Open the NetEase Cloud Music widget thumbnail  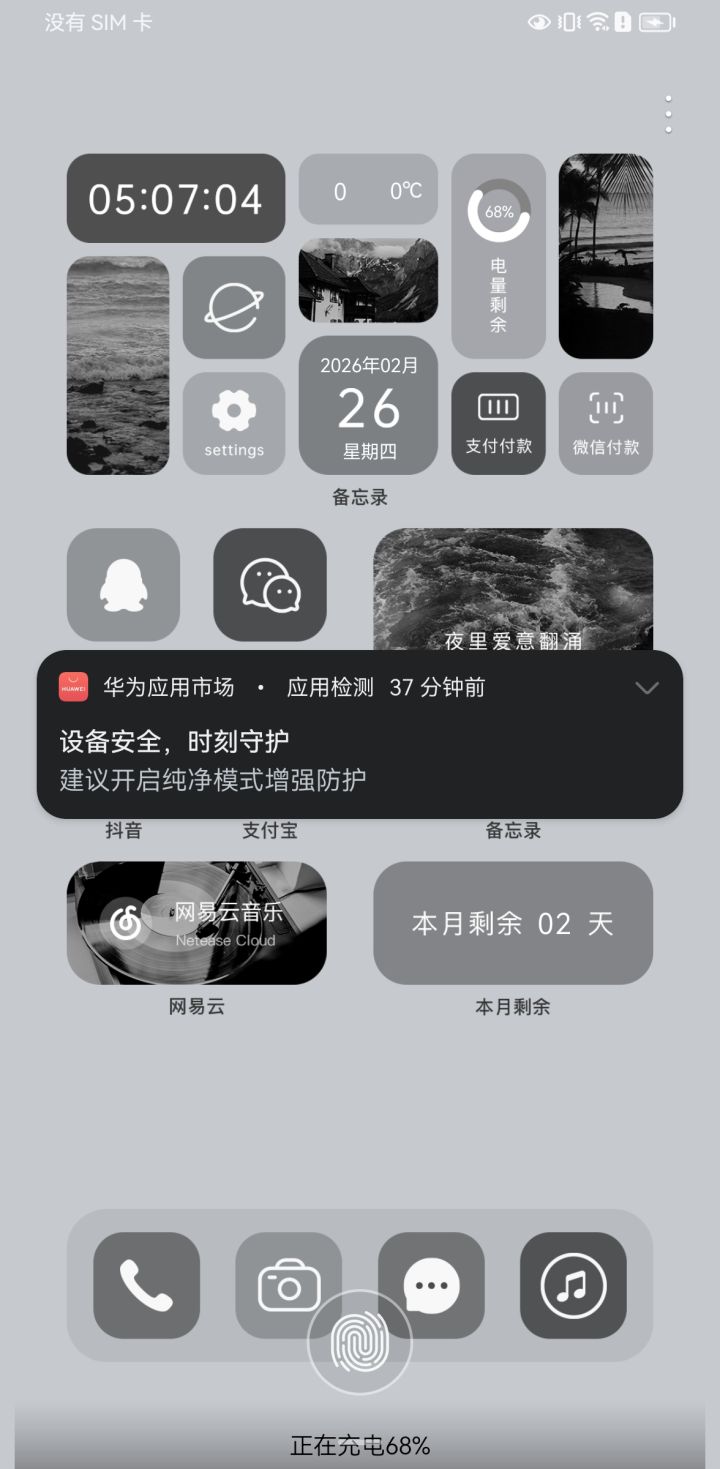[x=196, y=922]
